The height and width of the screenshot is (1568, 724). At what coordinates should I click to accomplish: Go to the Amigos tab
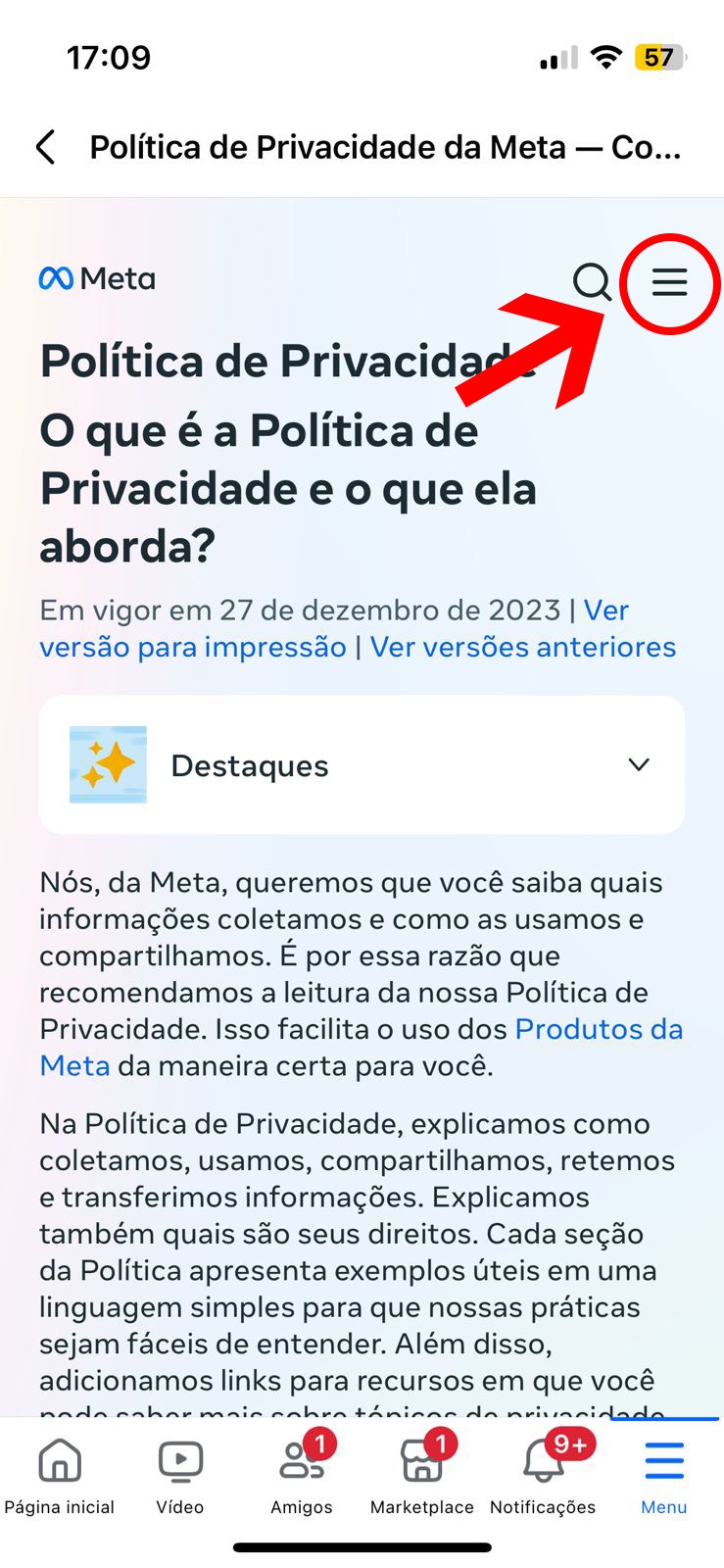tap(302, 1478)
